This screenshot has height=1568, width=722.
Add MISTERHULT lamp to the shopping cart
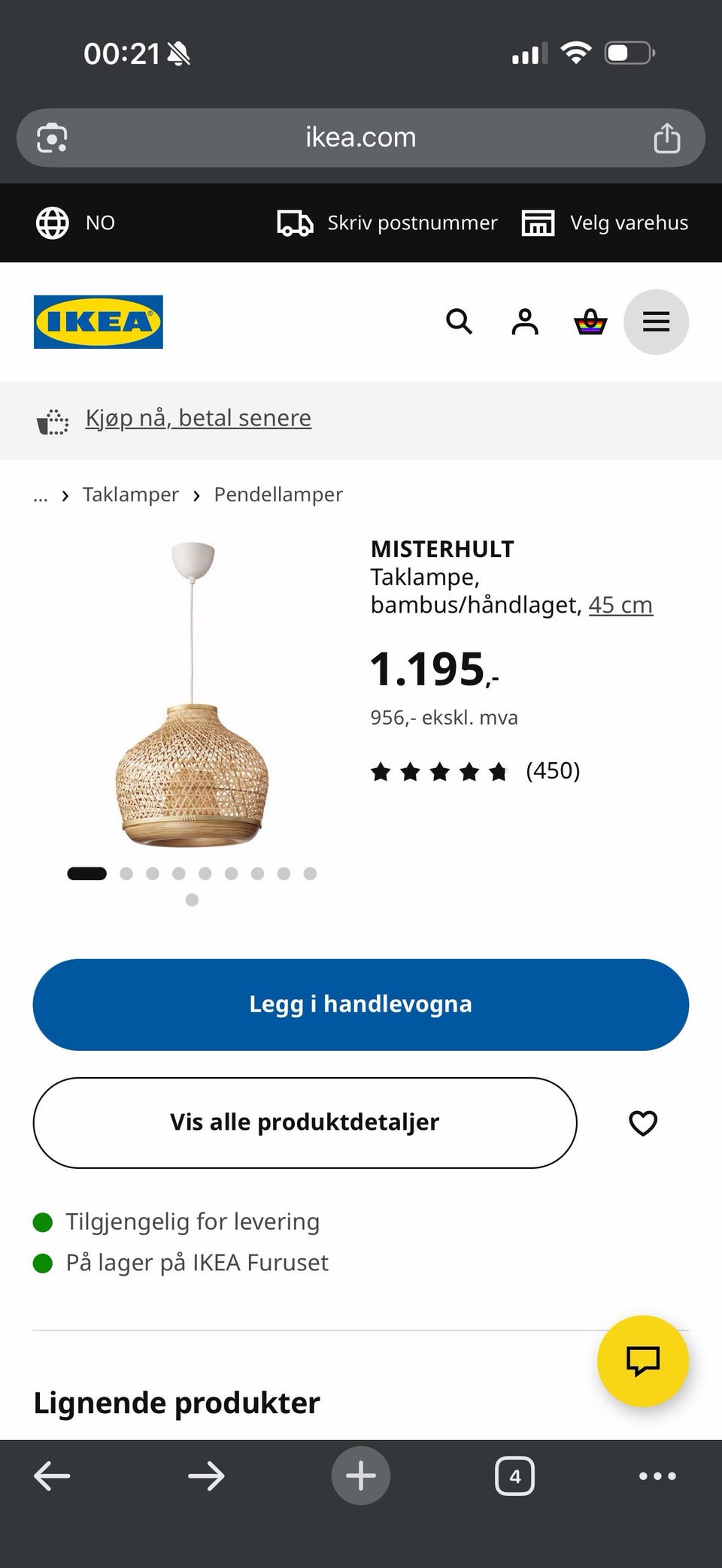(x=361, y=1004)
